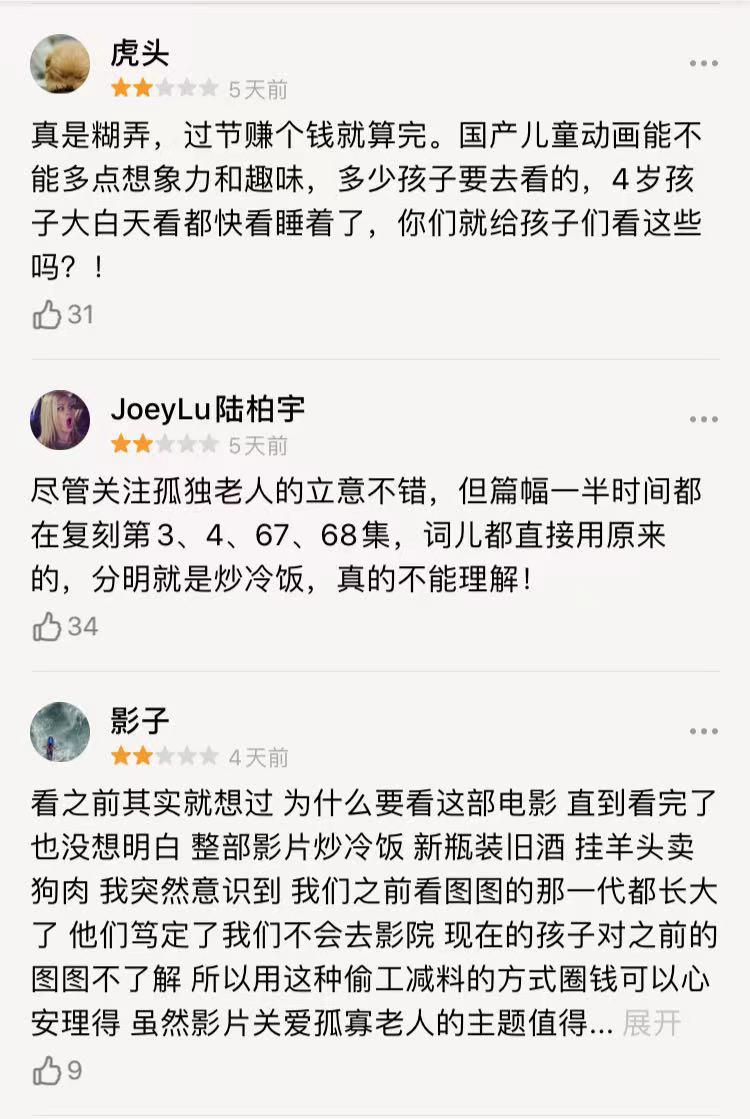Open 影子's profile avatar
The image size is (750, 1119).
[60, 731]
